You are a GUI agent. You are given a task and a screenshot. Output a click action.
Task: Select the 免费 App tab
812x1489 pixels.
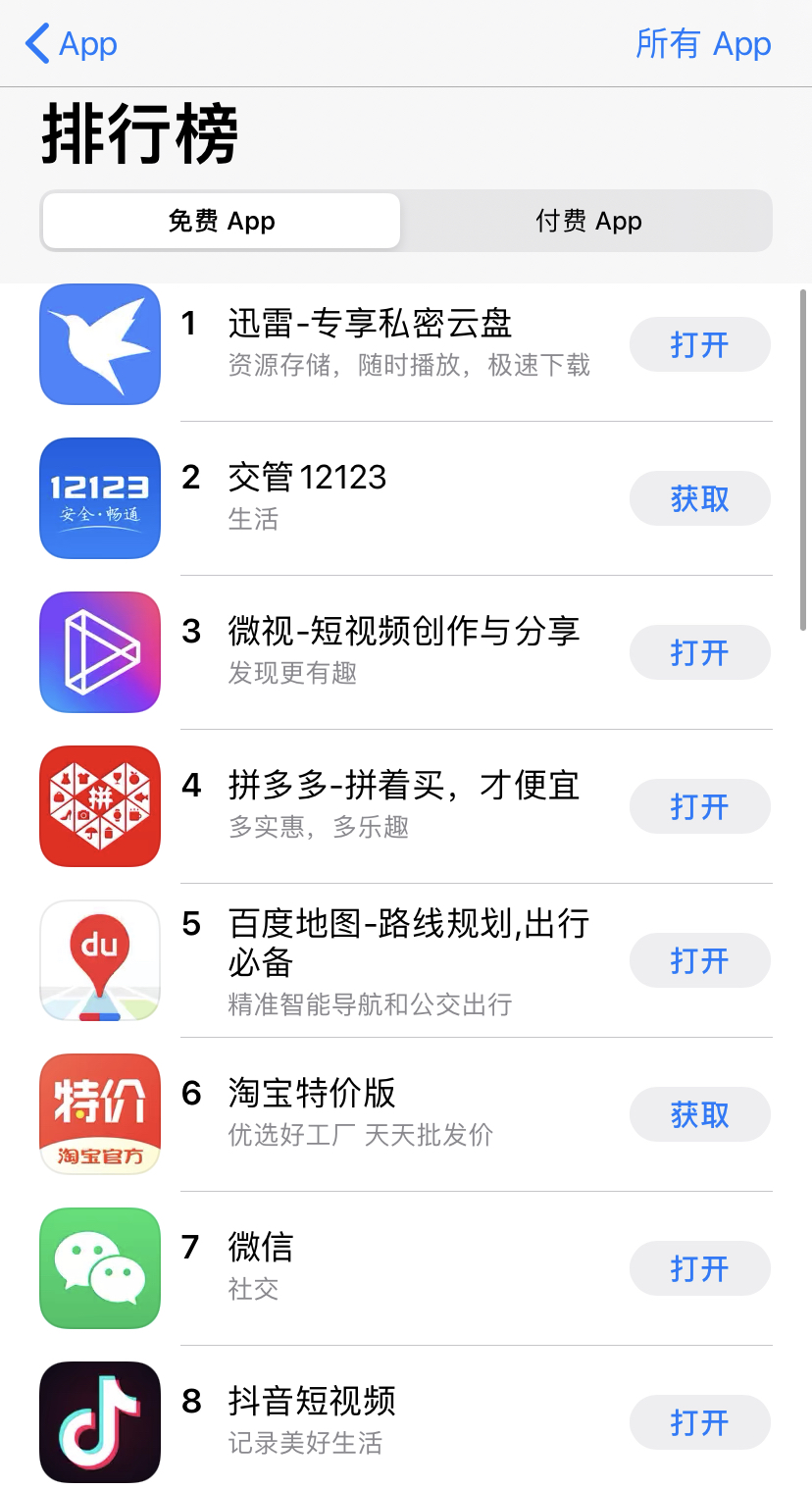pyautogui.click(x=220, y=222)
